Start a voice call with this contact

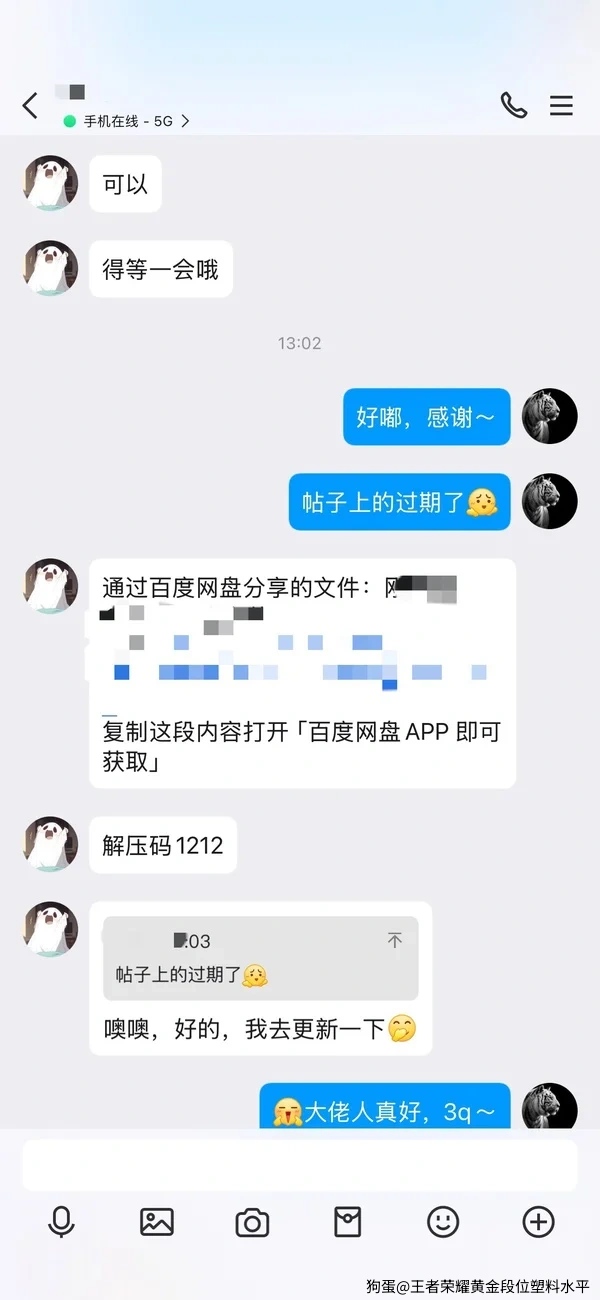tap(514, 105)
